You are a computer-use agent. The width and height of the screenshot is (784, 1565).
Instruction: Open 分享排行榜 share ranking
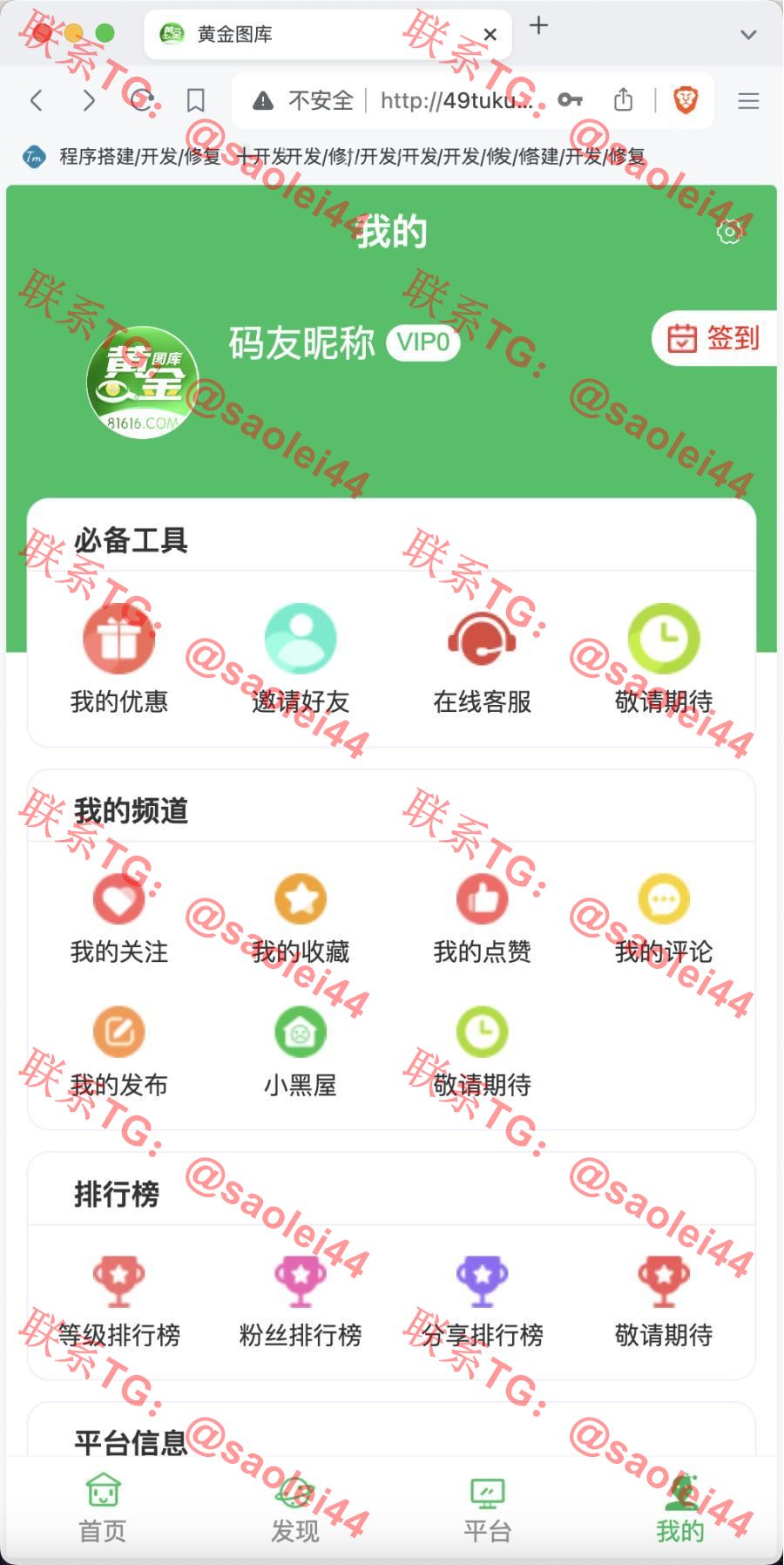pyautogui.click(x=482, y=1300)
